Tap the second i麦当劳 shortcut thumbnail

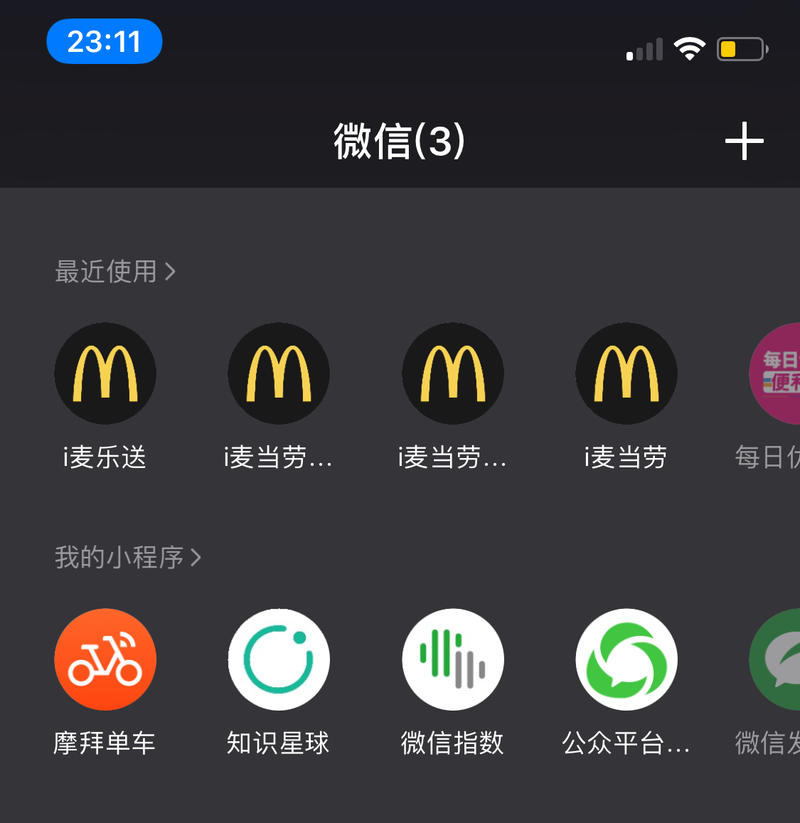(452, 373)
